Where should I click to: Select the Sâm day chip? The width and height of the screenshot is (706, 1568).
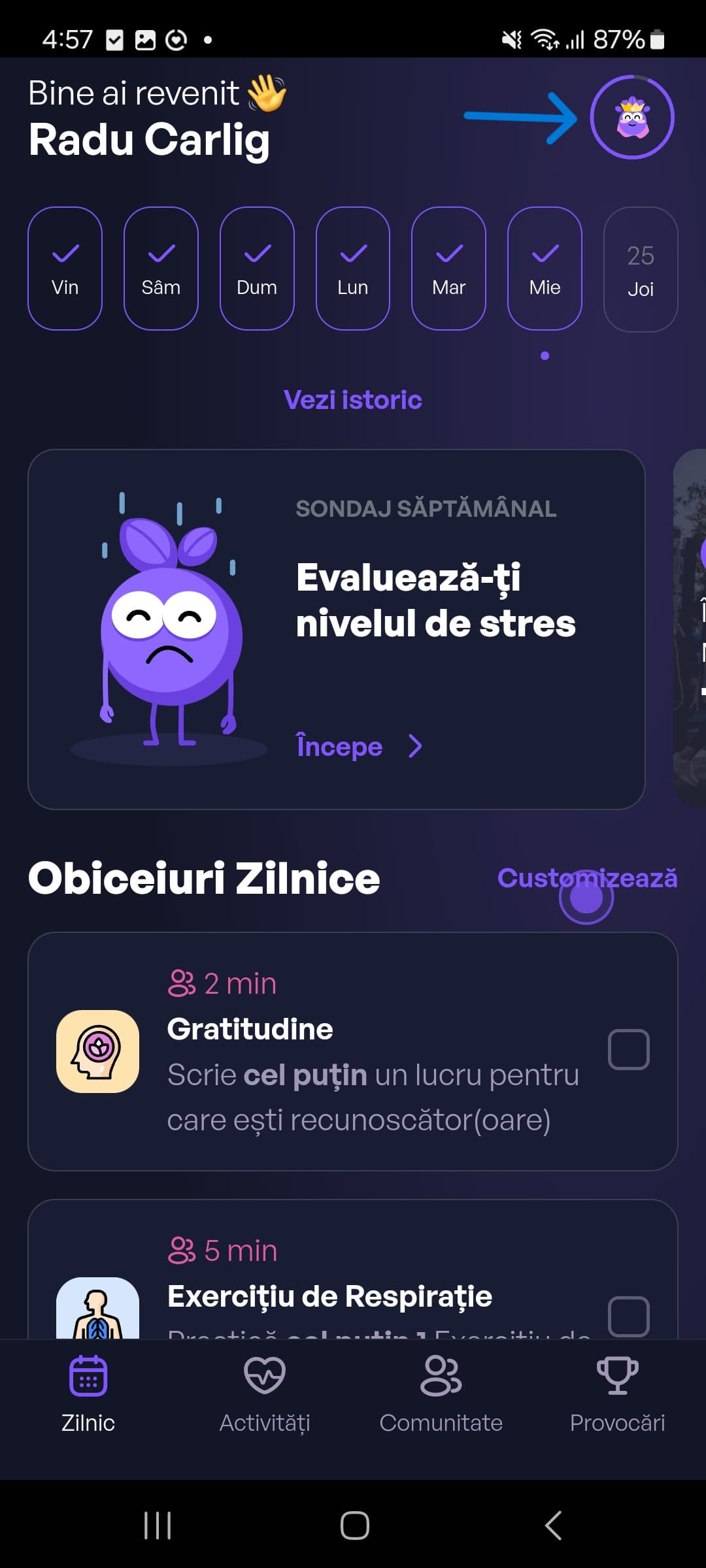click(x=161, y=269)
